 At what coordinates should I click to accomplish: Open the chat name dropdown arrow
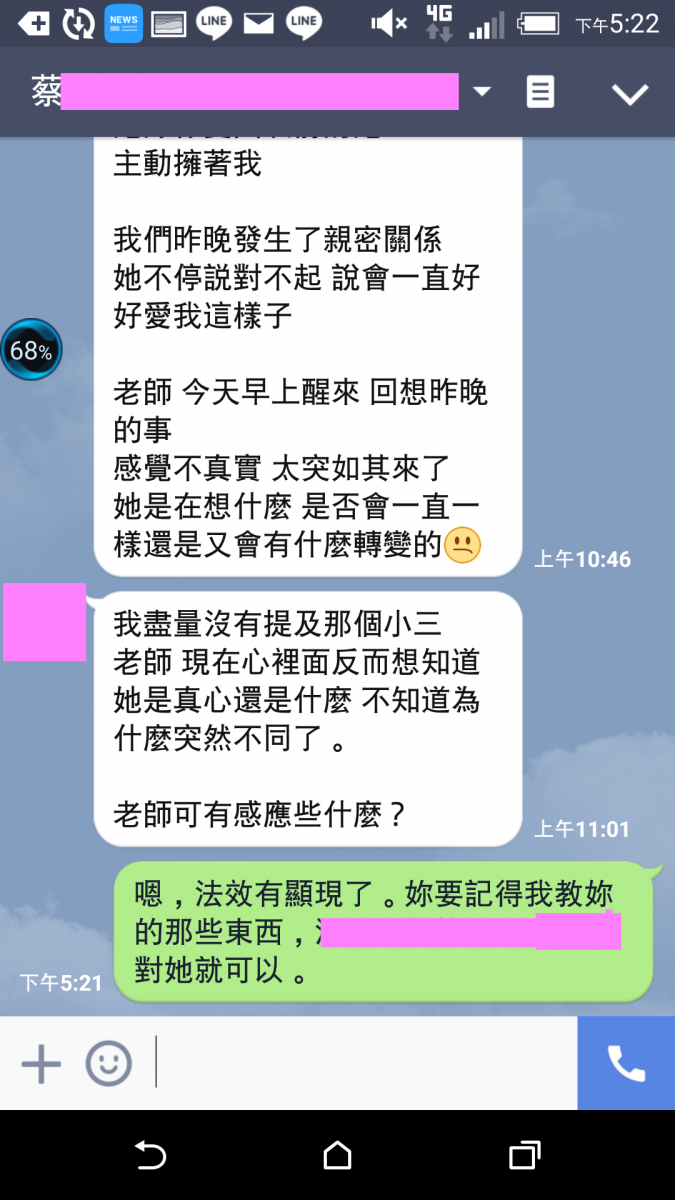tap(482, 92)
